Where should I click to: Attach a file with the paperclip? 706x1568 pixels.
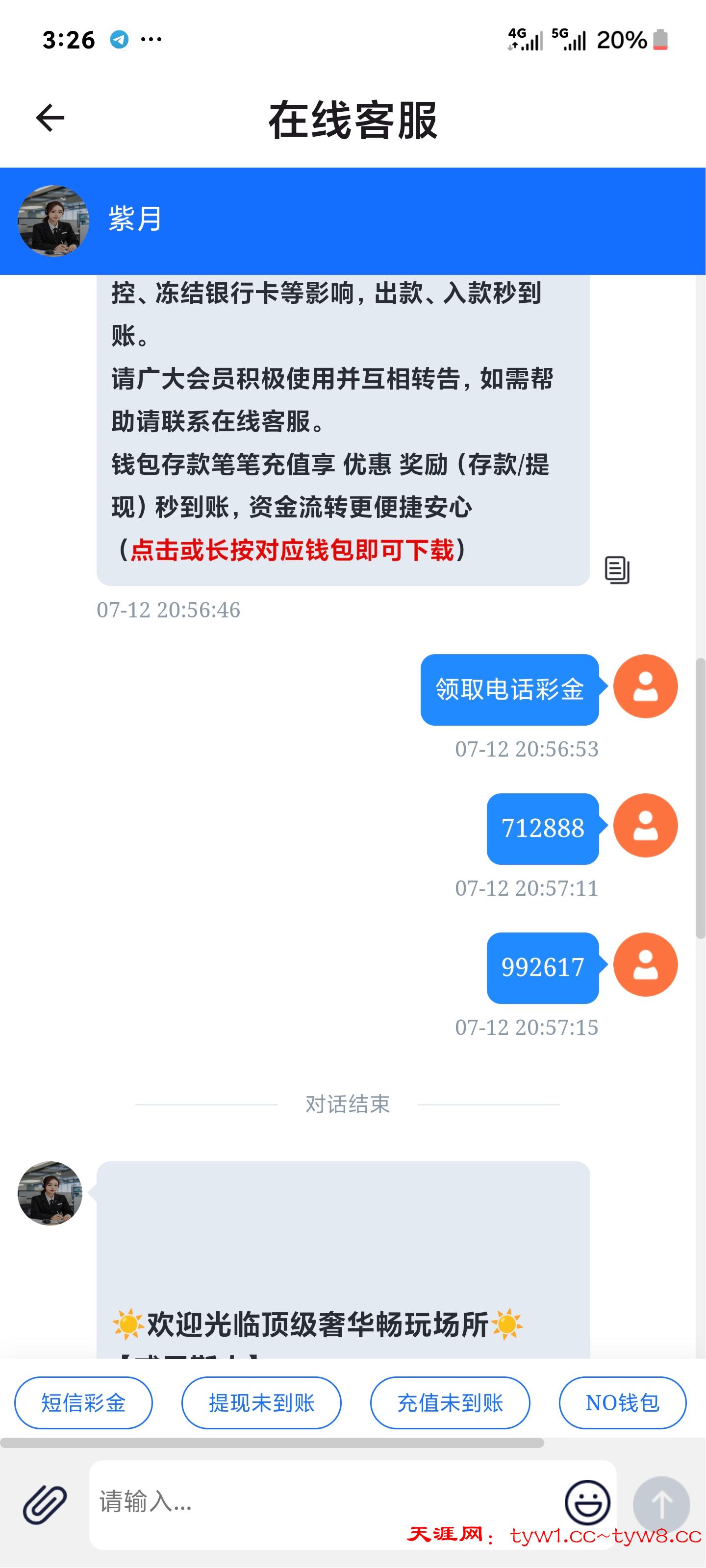pyautogui.click(x=45, y=1503)
